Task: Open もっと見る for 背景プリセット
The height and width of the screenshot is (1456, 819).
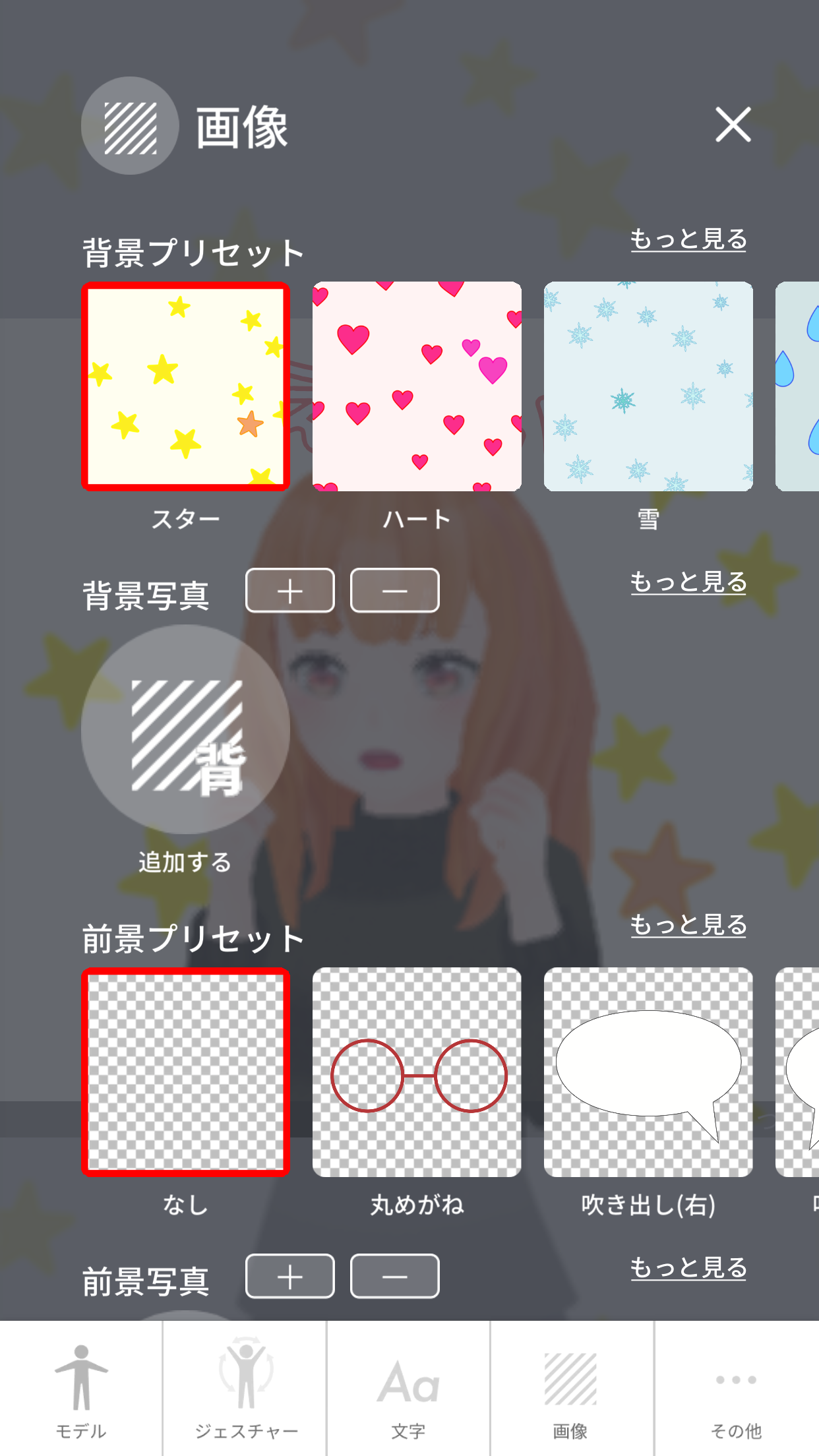Action: tap(688, 239)
